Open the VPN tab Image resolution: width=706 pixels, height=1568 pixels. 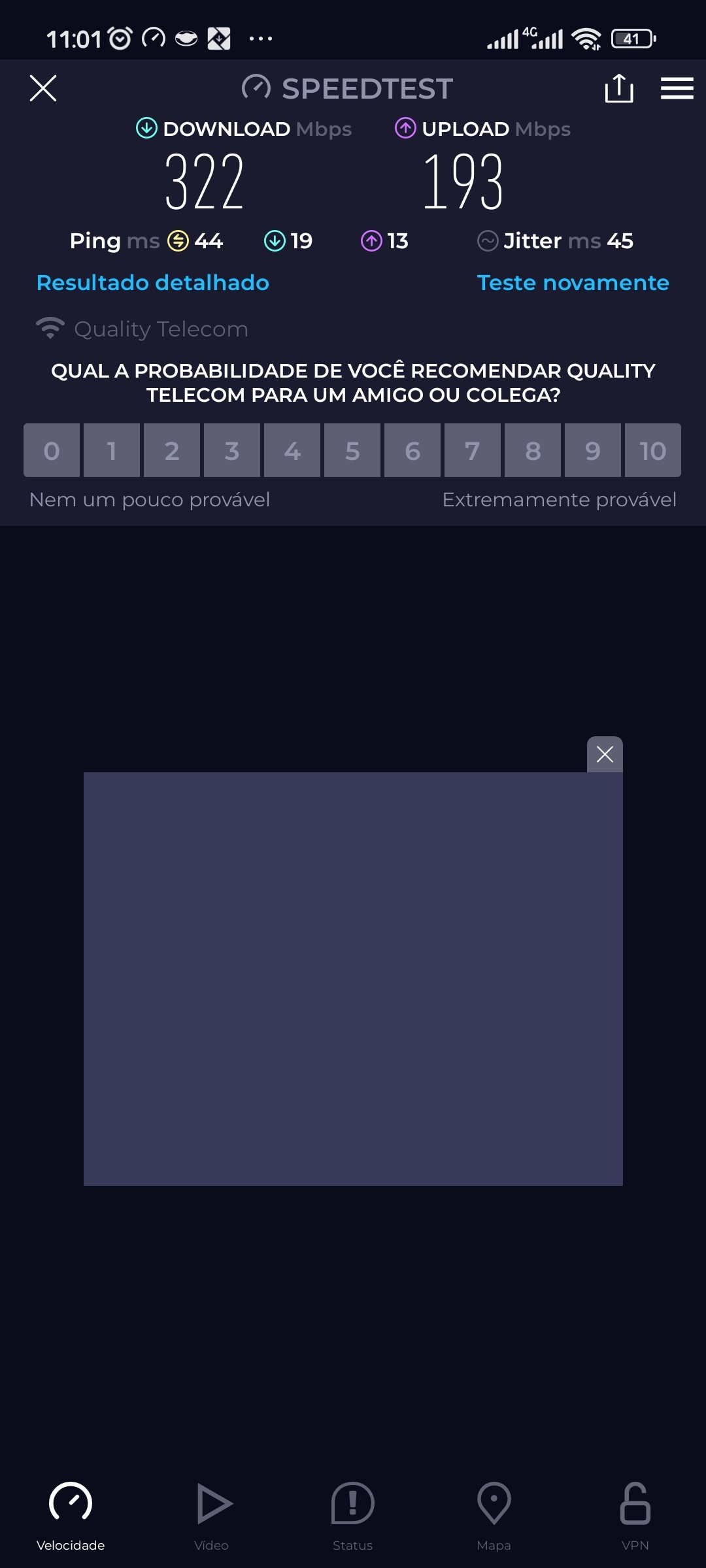point(635,1516)
